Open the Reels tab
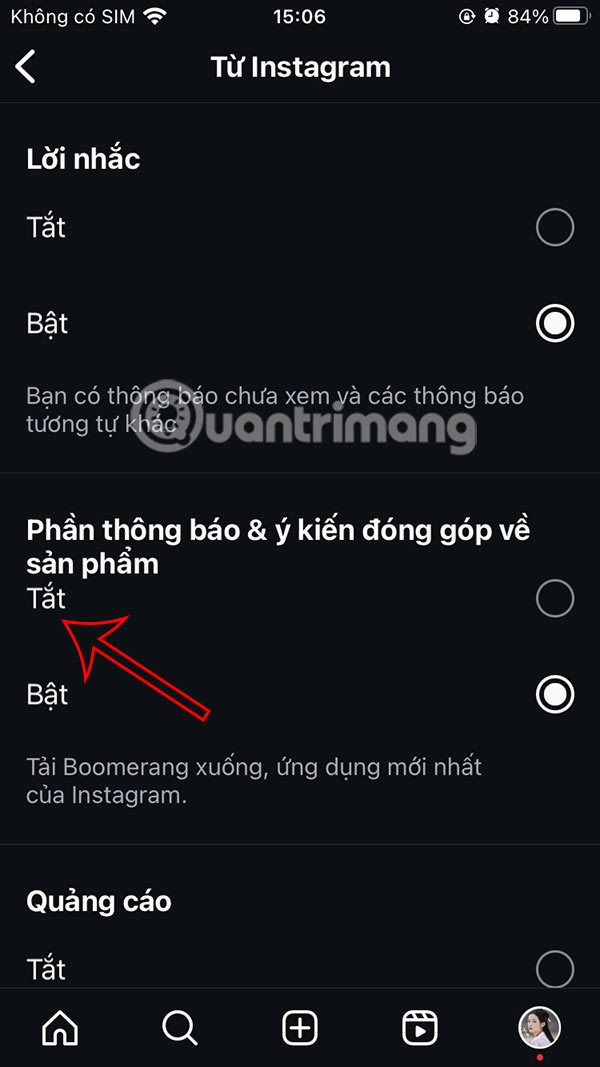 click(x=419, y=1026)
